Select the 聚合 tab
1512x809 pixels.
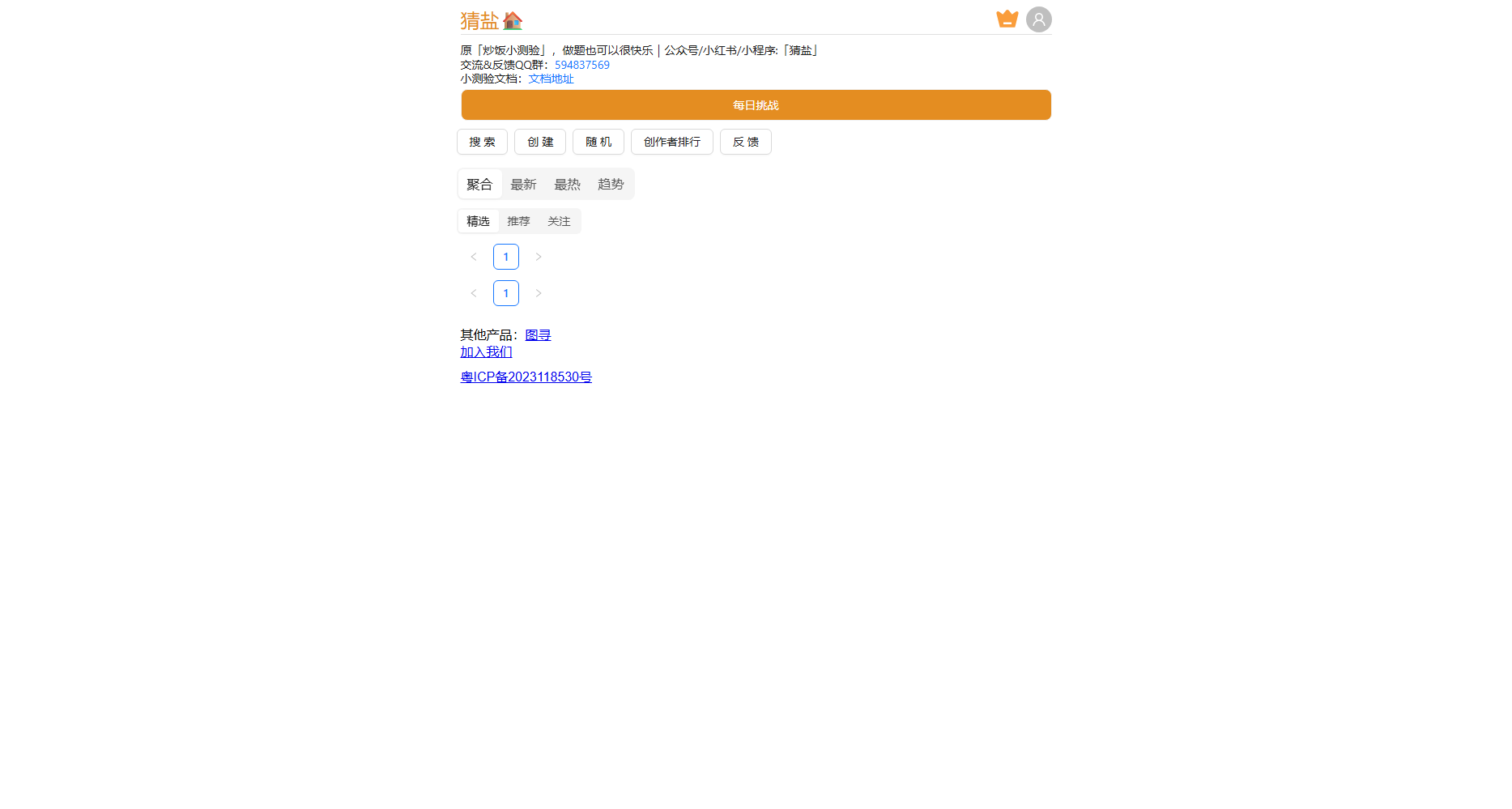click(479, 185)
